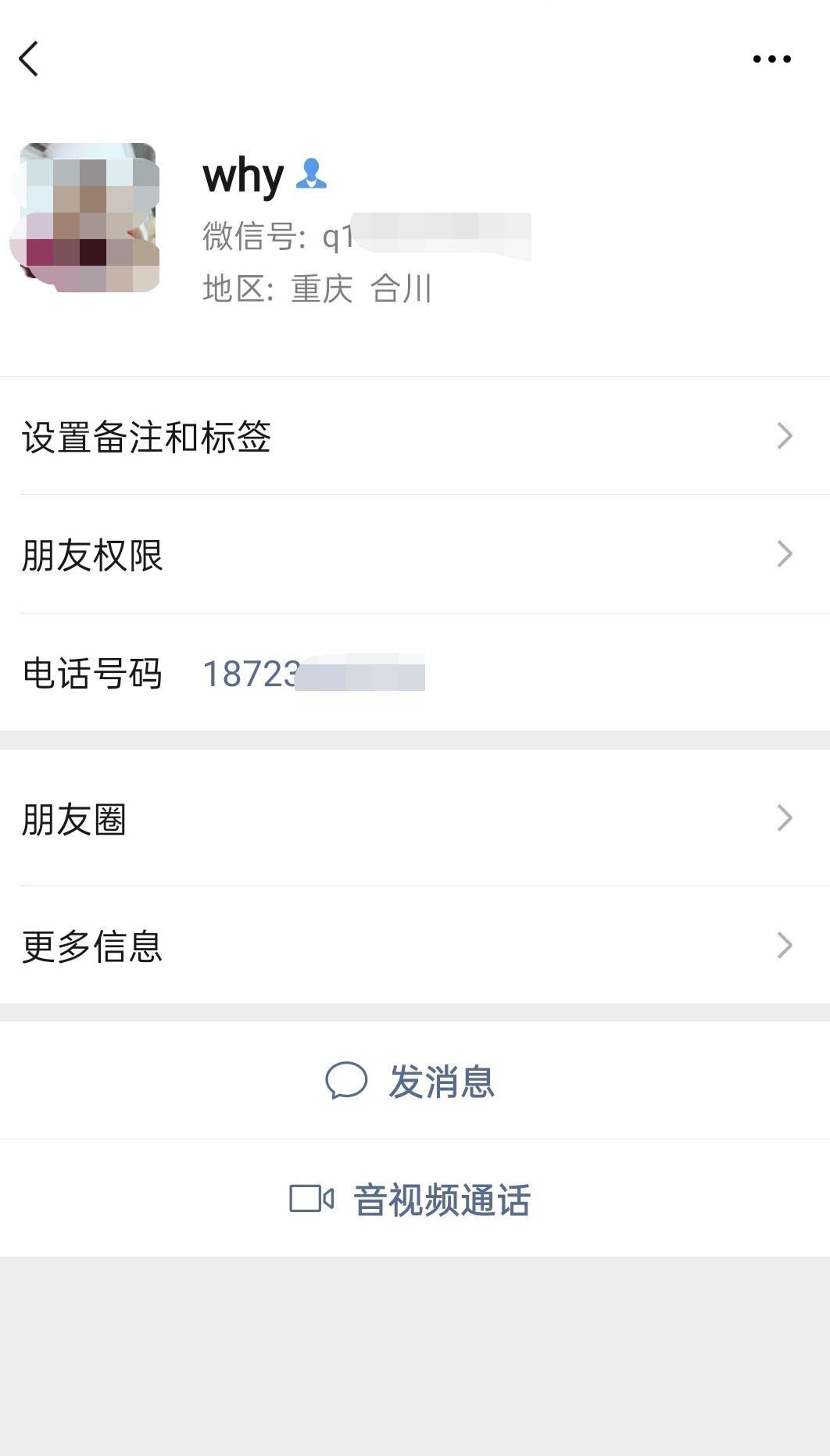Expand the chevron on 朋友权限 row
This screenshot has width=830, height=1456.
(x=785, y=554)
